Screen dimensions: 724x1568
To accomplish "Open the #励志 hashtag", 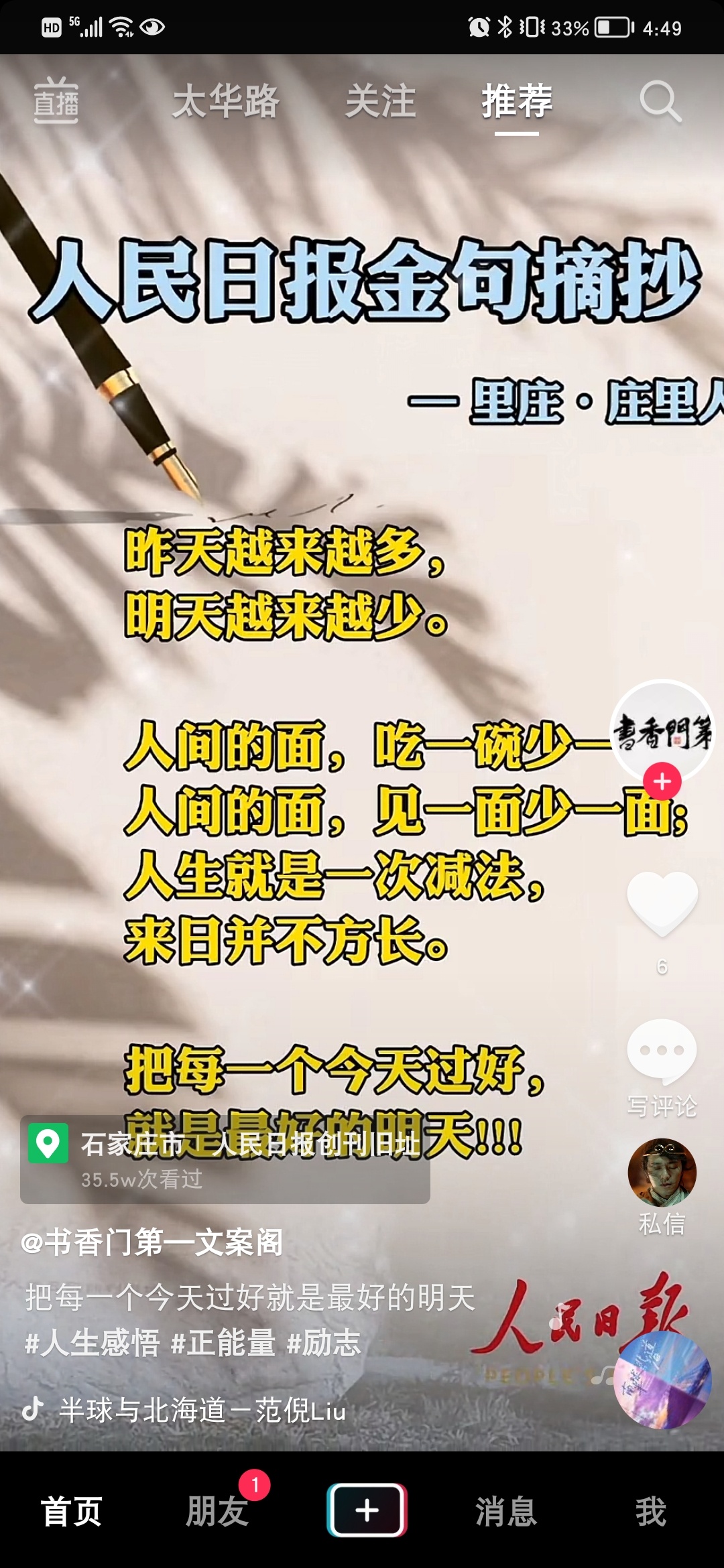I will pos(324,1343).
